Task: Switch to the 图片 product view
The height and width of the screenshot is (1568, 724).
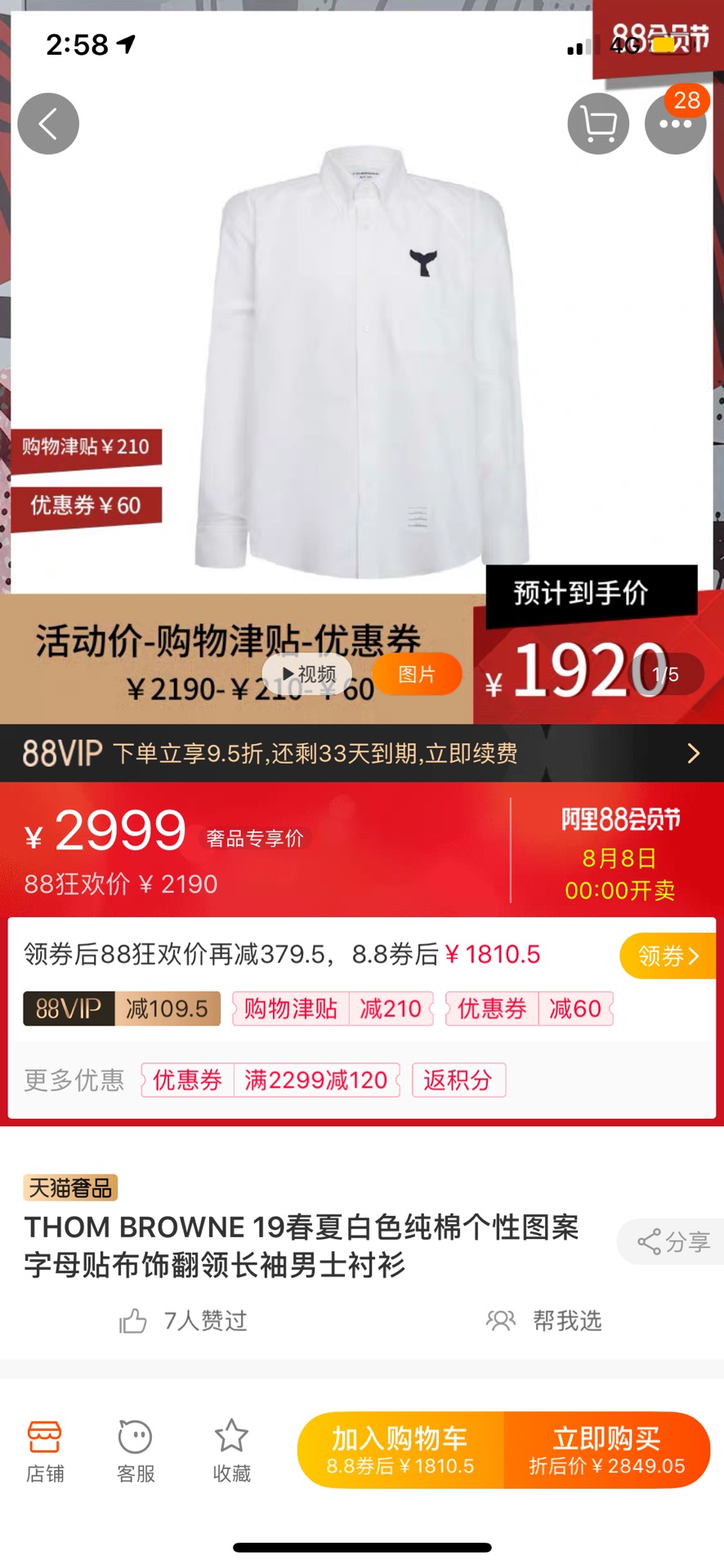Action: click(x=417, y=674)
